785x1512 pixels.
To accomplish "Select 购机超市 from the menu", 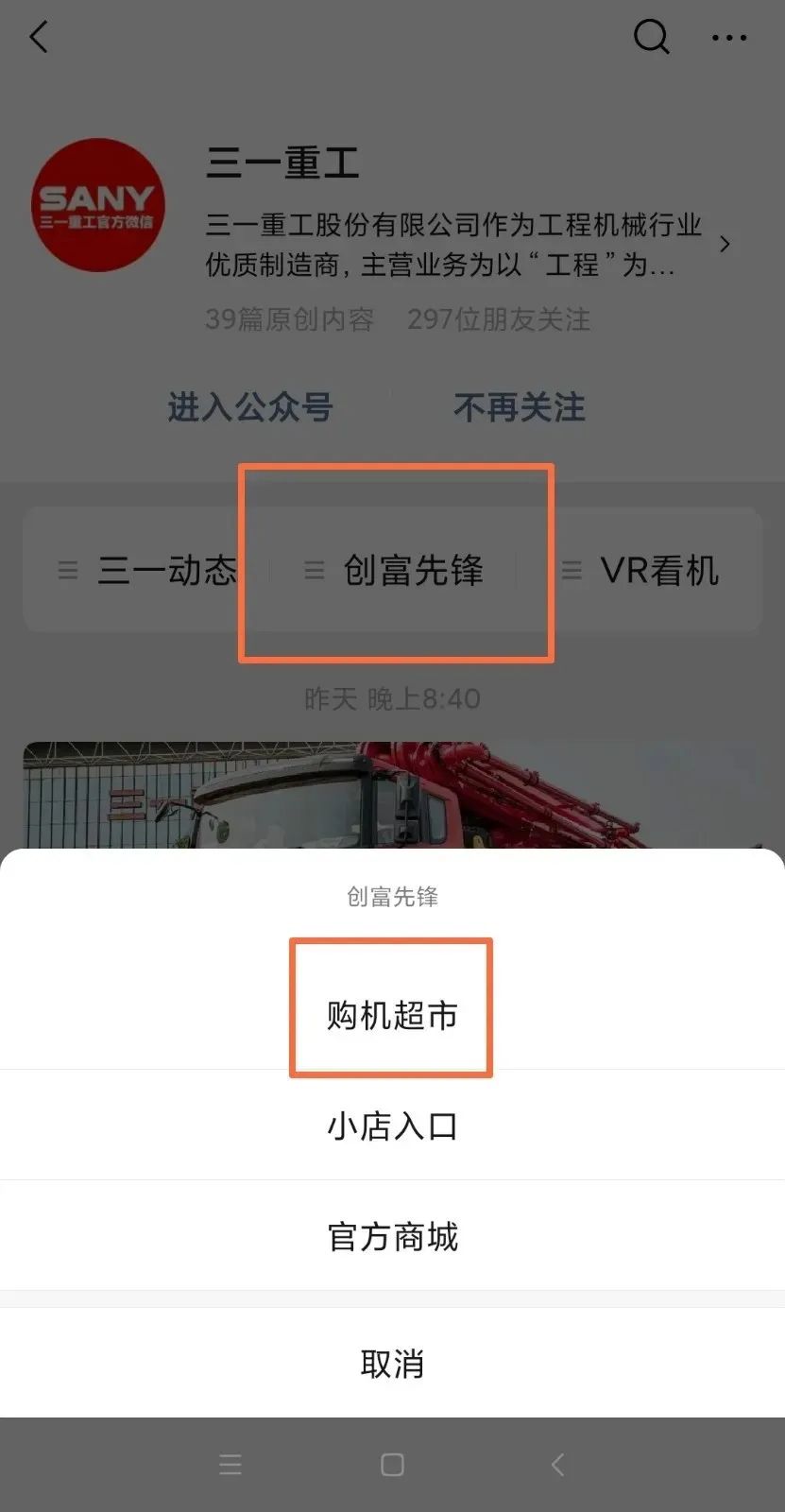I will coord(392,1014).
